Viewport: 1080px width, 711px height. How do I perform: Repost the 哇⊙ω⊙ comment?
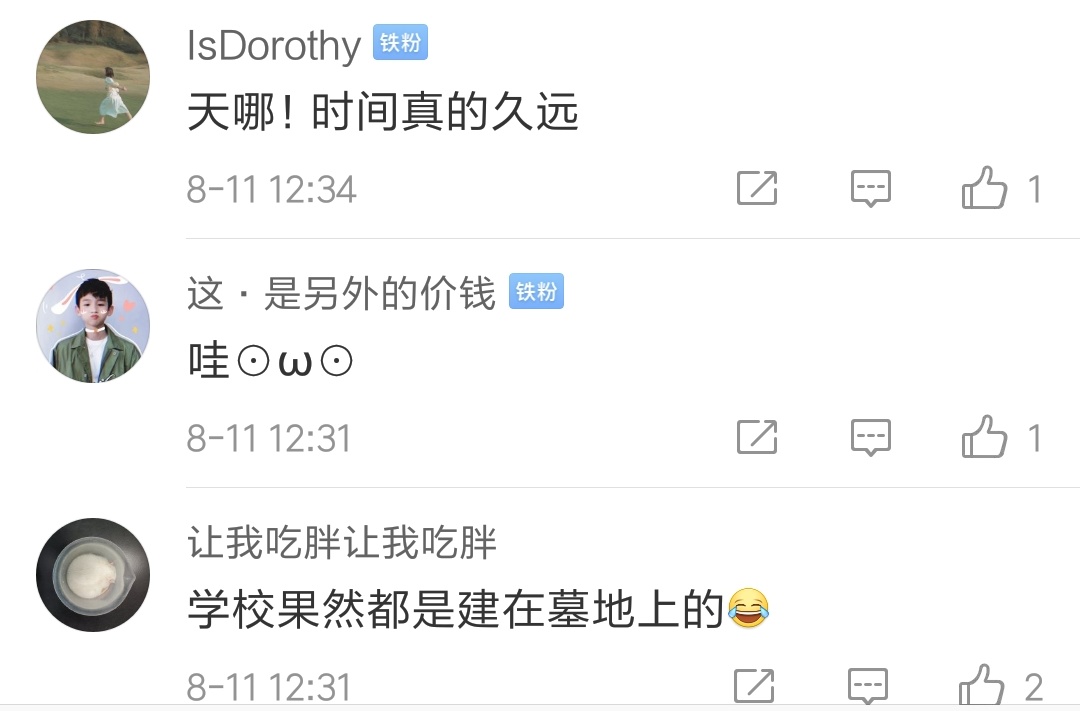757,437
